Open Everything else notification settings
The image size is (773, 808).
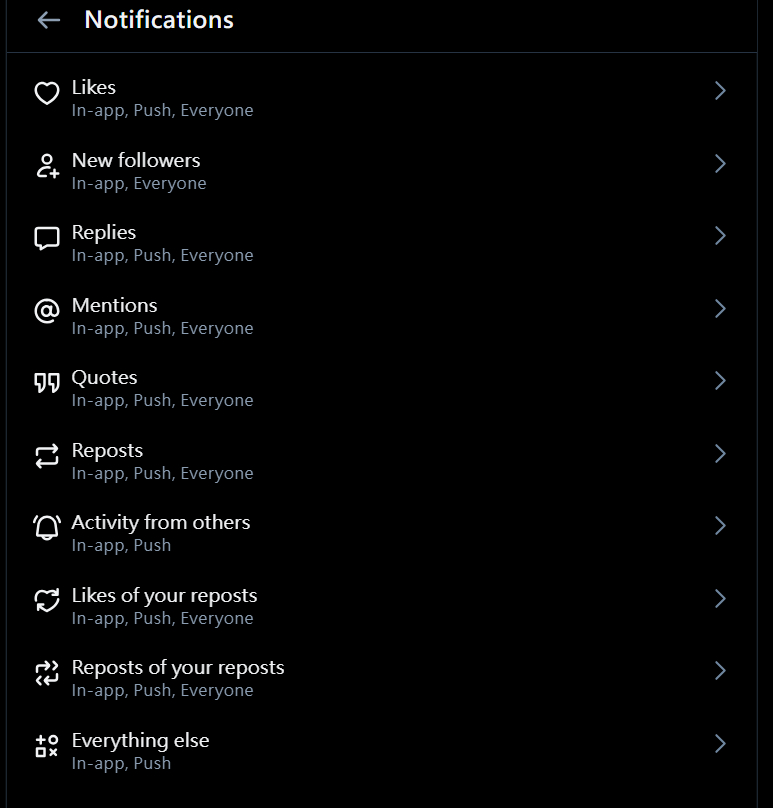(x=380, y=751)
